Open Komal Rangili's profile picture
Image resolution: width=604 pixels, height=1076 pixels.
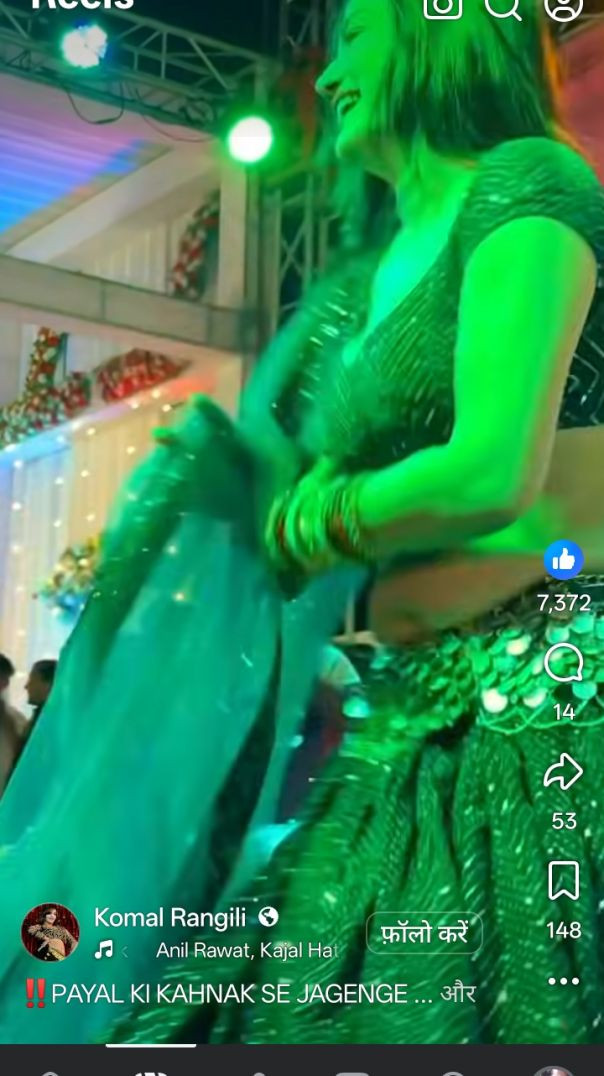click(x=50, y=932)
